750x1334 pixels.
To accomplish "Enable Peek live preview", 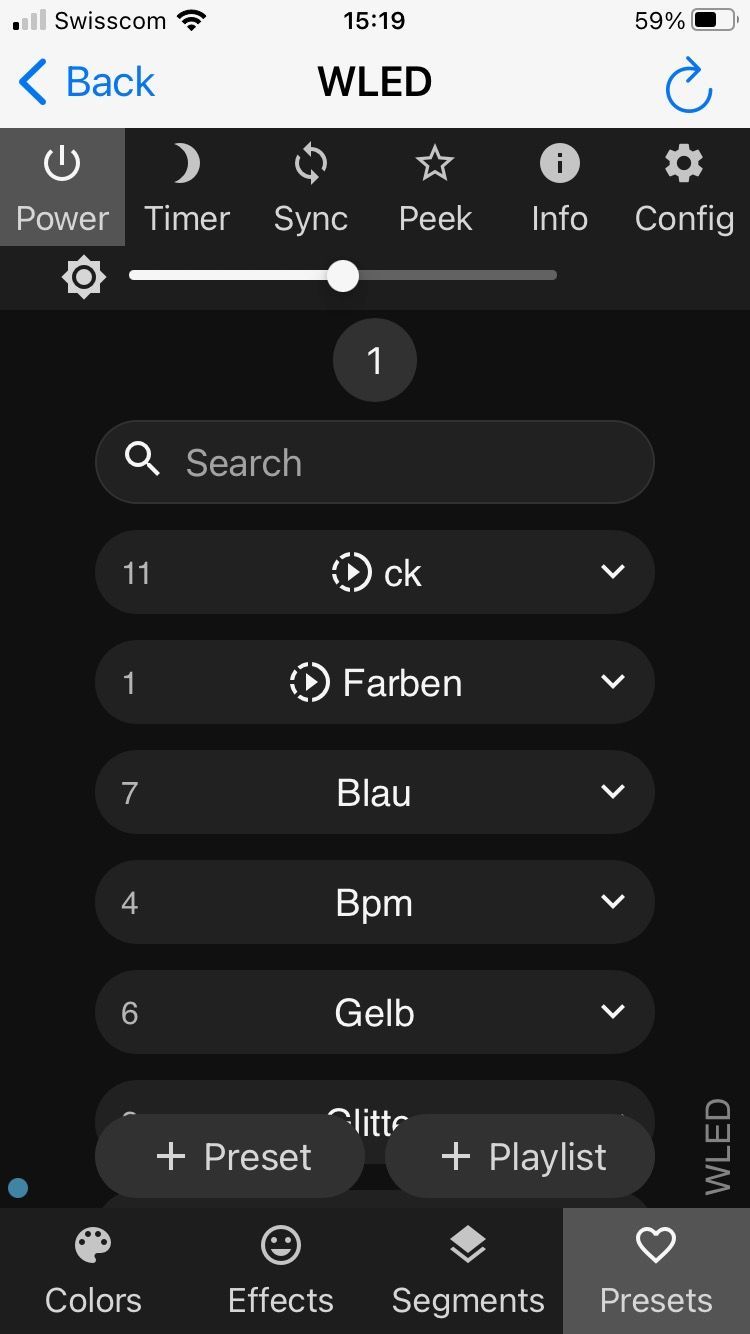I will click(435, 188).
